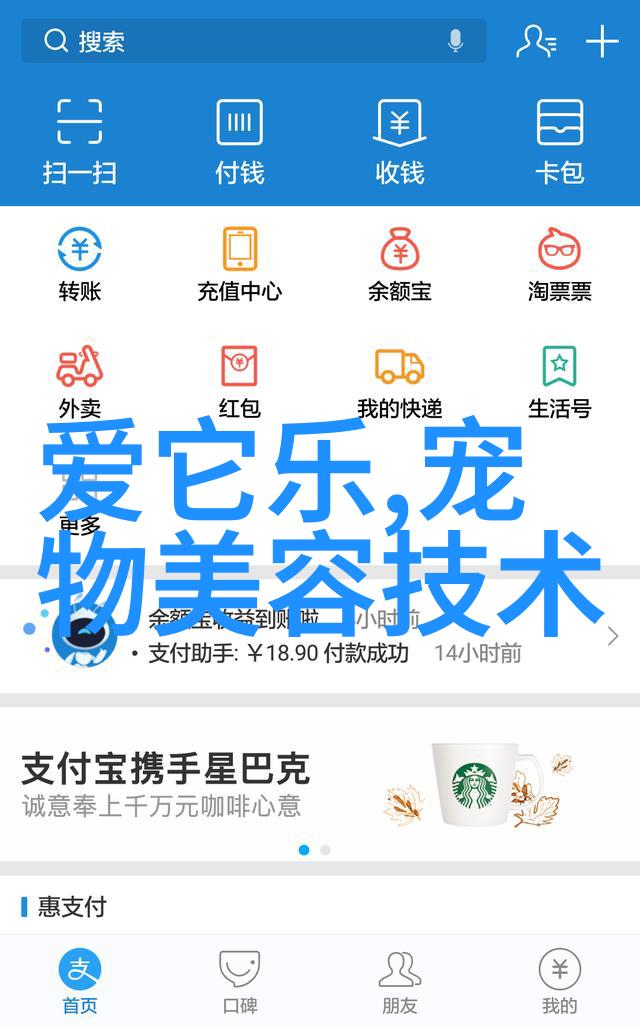Open 收钱 to receive money
640x1026 pixels.
400,140
